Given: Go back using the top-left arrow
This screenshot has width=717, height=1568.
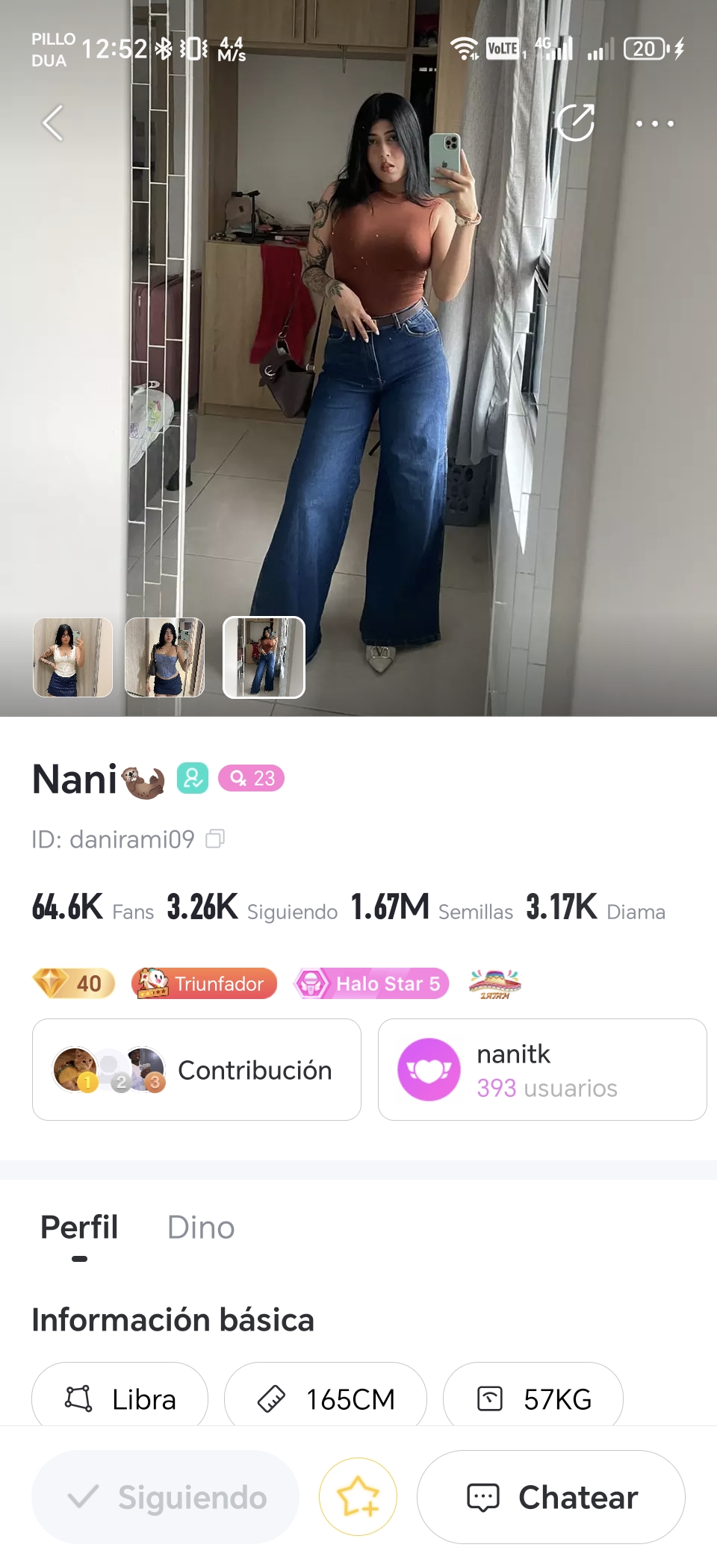Looking at the screenshot, I should 52,123.
